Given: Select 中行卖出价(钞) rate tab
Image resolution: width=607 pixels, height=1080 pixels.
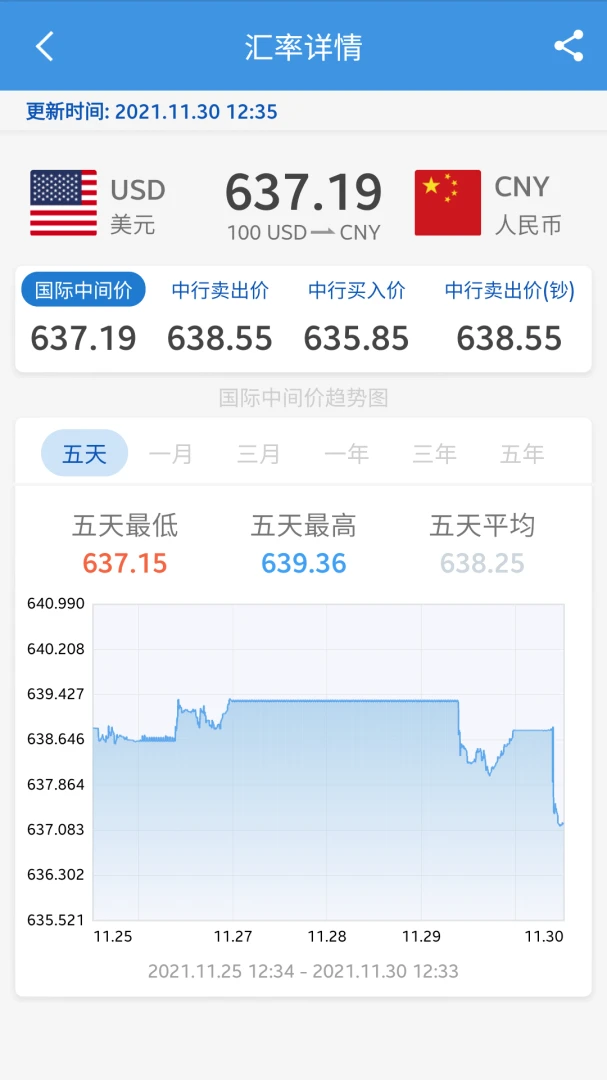Looking at the screenshot, I should (509, 290).
